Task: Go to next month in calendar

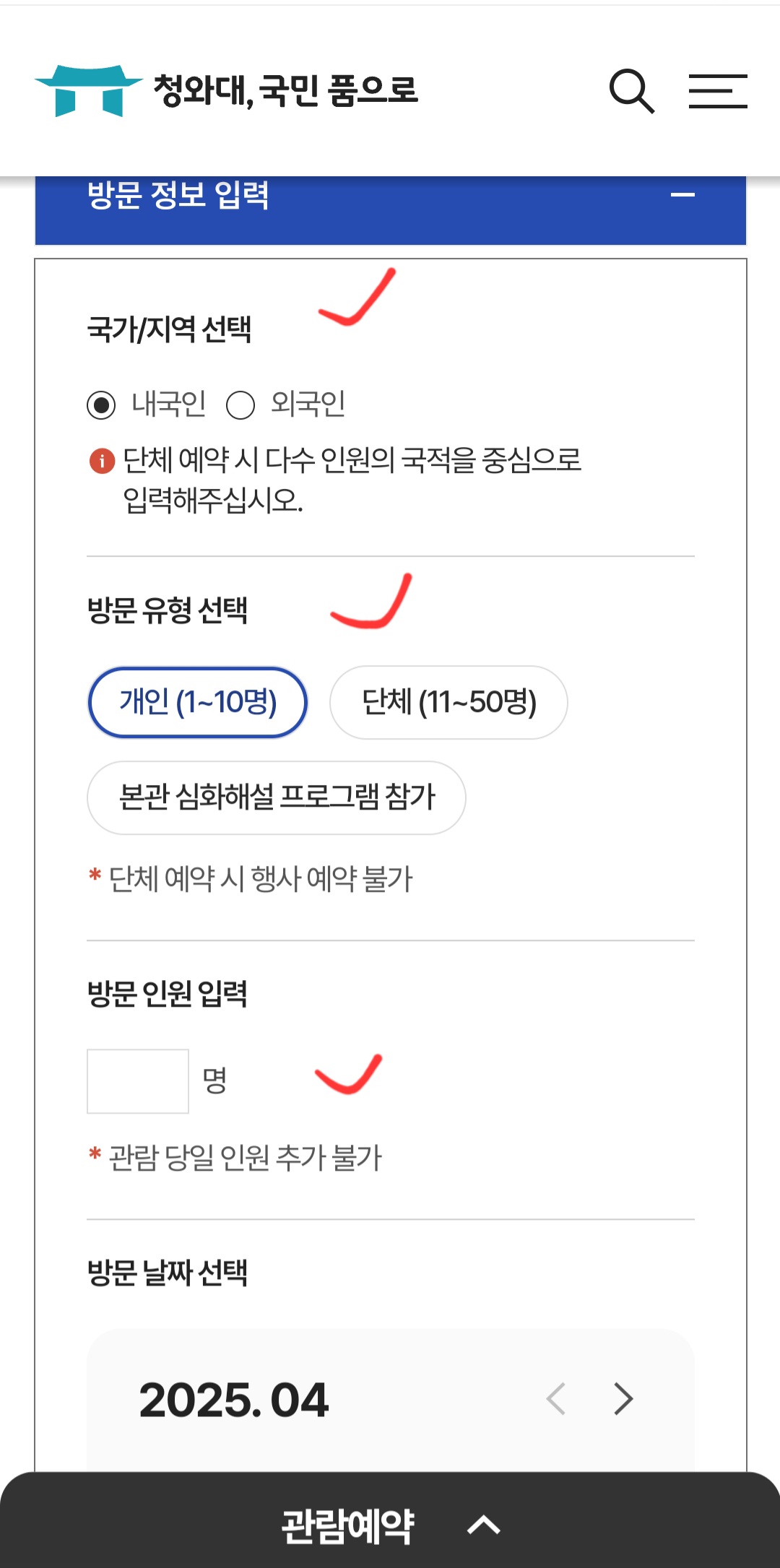Action: tap(622, 1400)
